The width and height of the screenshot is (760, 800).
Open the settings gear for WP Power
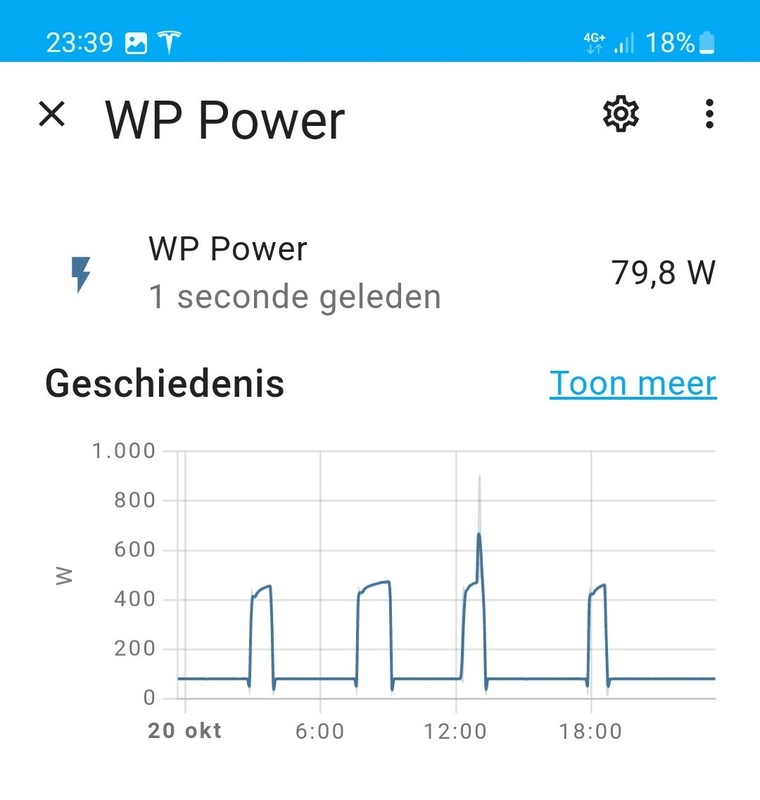(621, 115)
